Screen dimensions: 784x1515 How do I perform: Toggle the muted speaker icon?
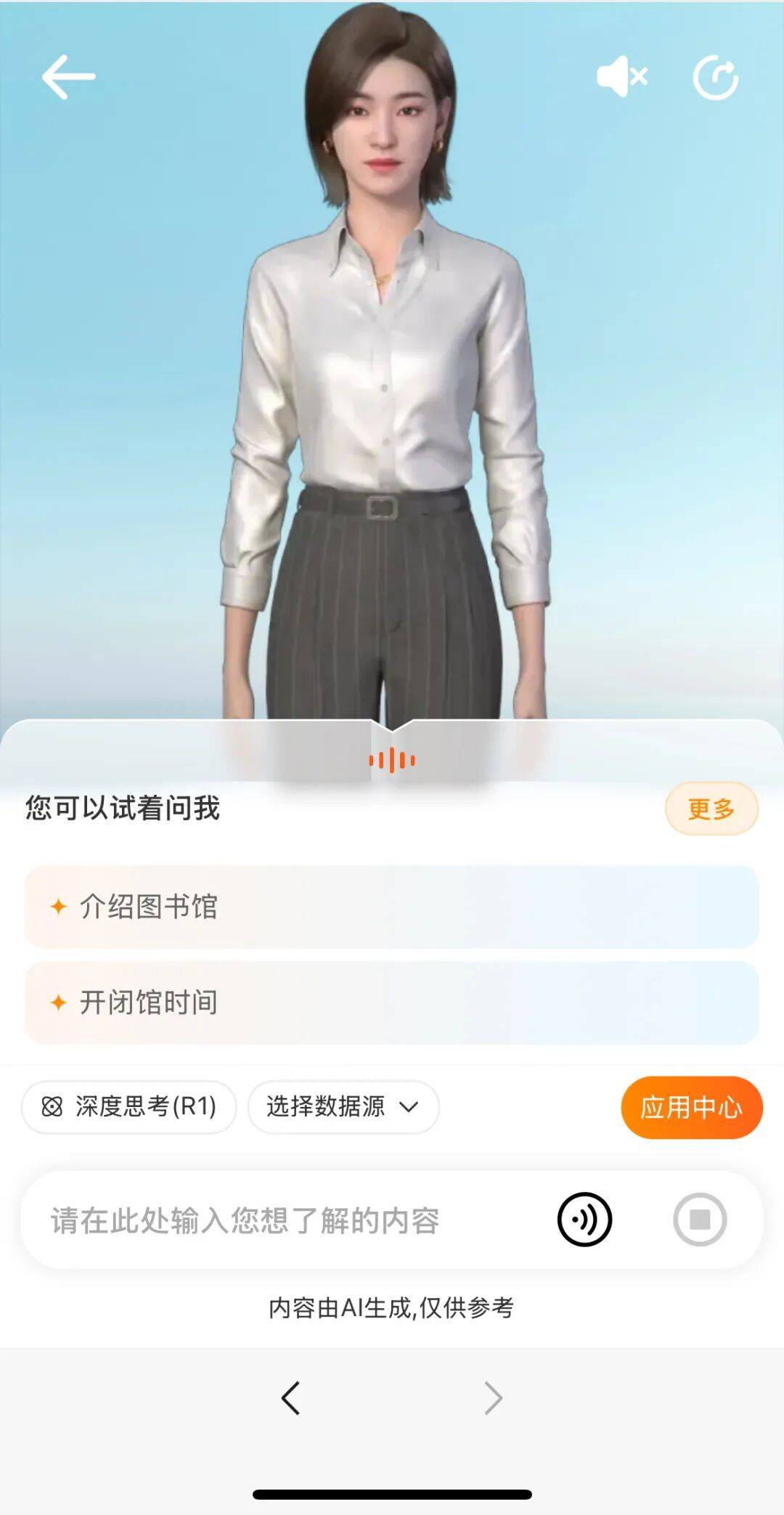point(621,77)
